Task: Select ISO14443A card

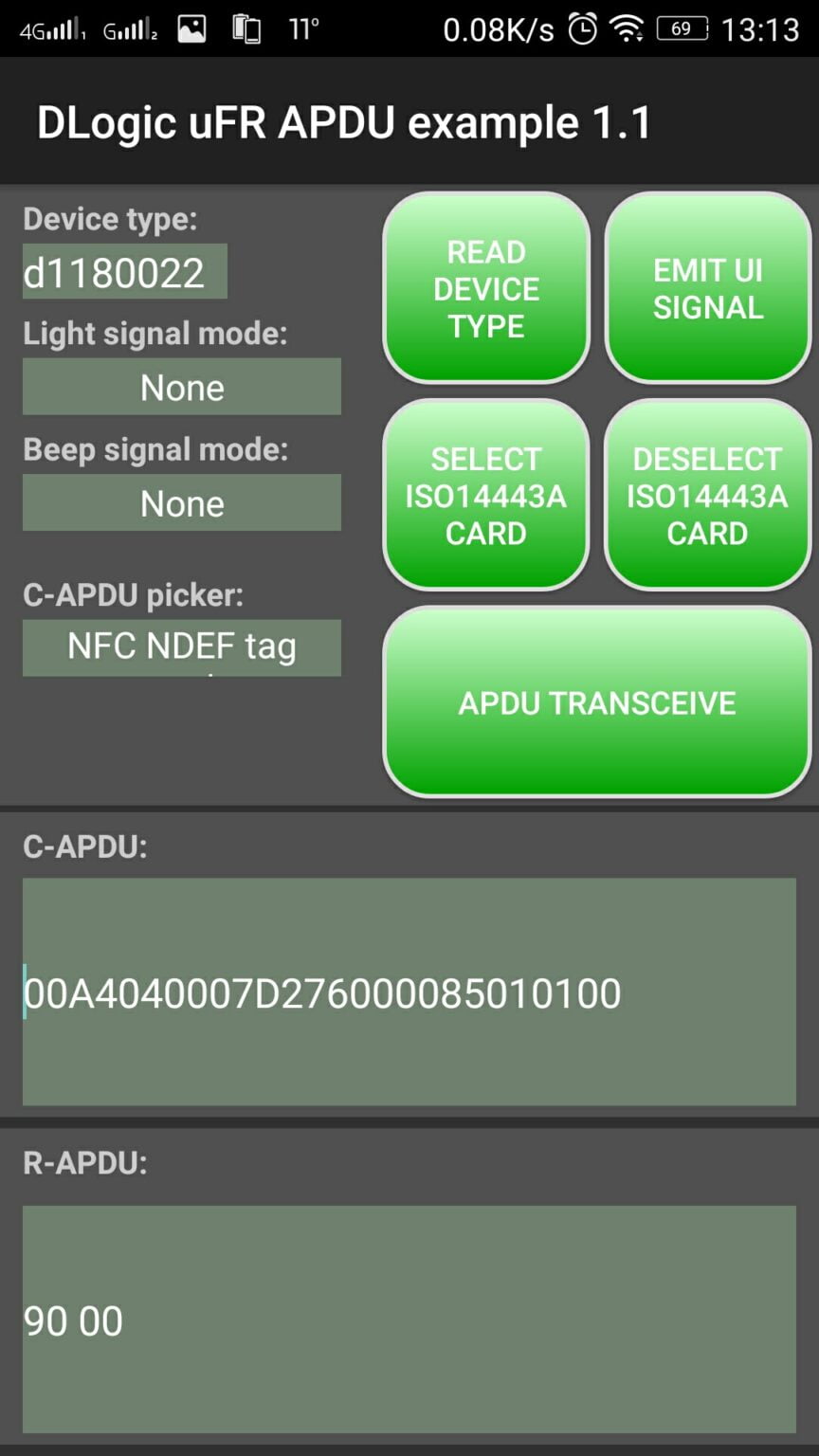Action: click(486, 495)
